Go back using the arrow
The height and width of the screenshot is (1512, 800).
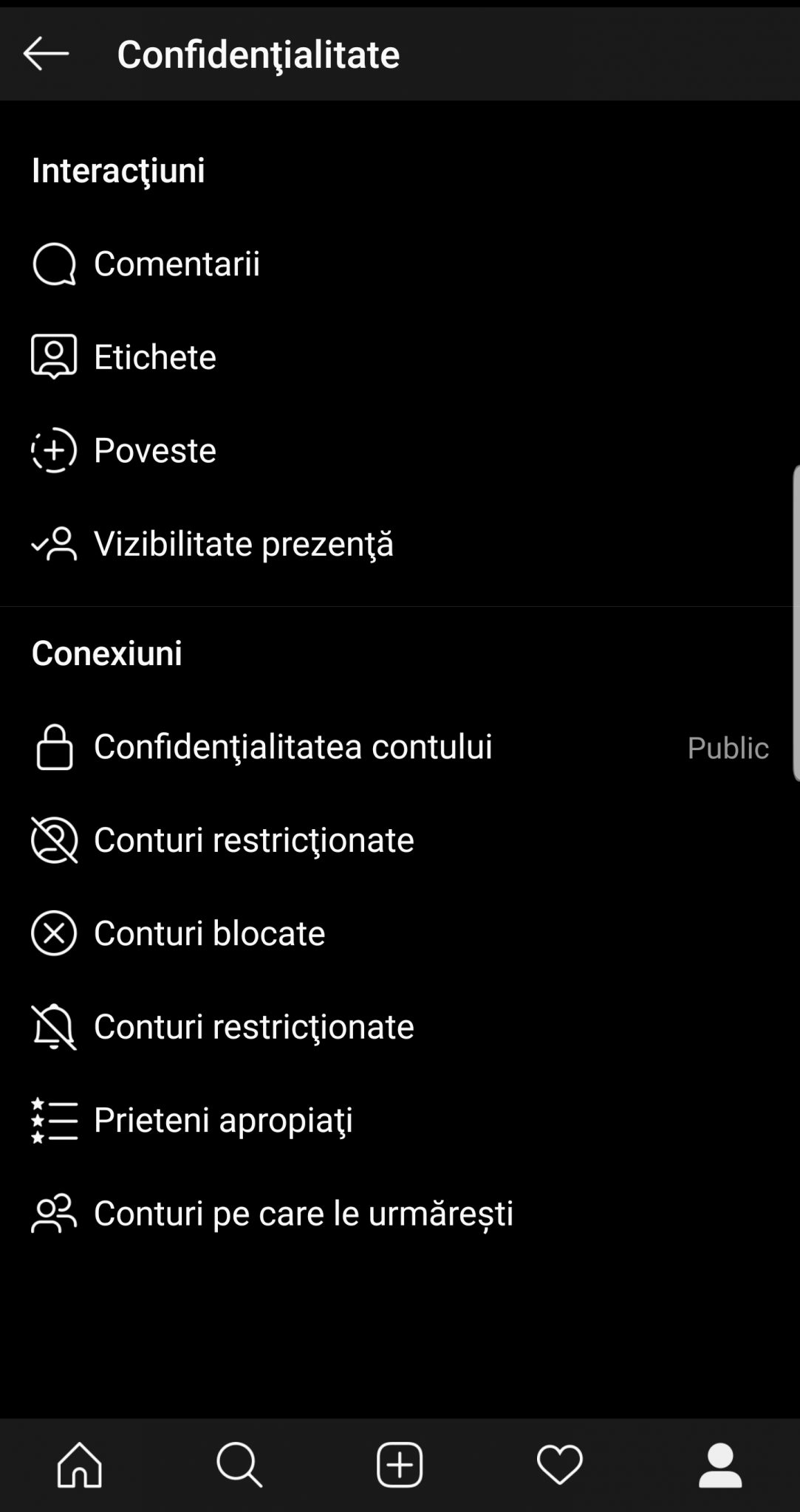click(x=46, y=55)
